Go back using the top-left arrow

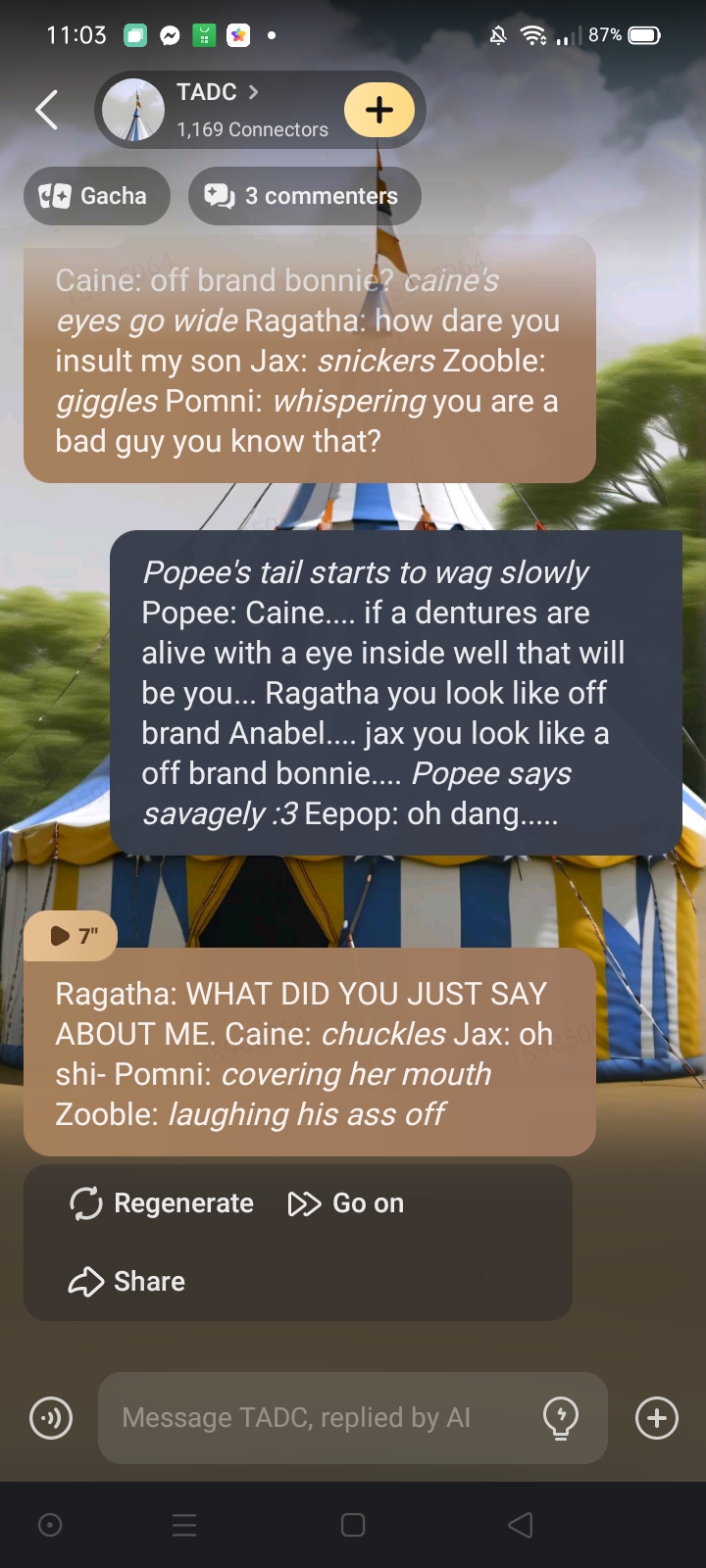point(46,110)
